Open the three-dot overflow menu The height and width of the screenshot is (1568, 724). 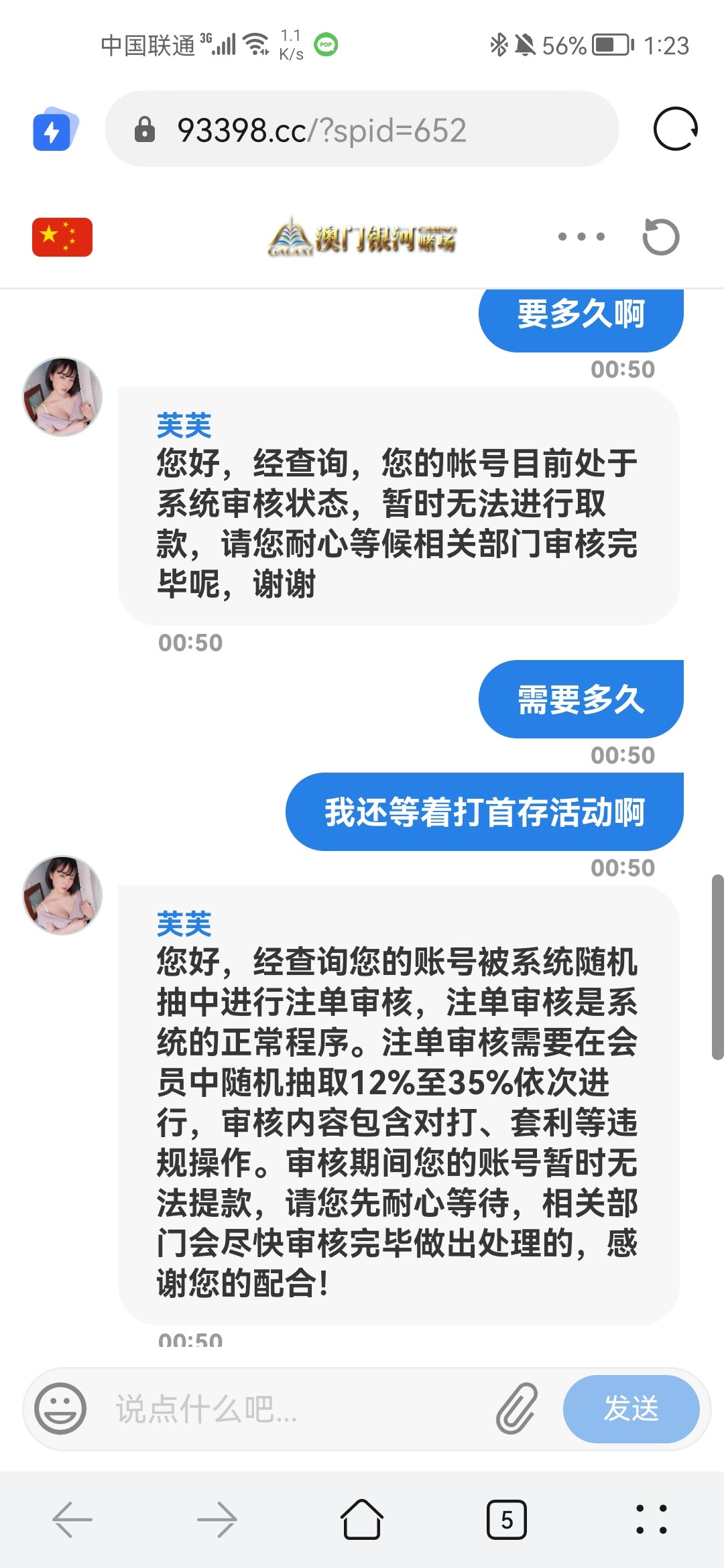[579, 237]
